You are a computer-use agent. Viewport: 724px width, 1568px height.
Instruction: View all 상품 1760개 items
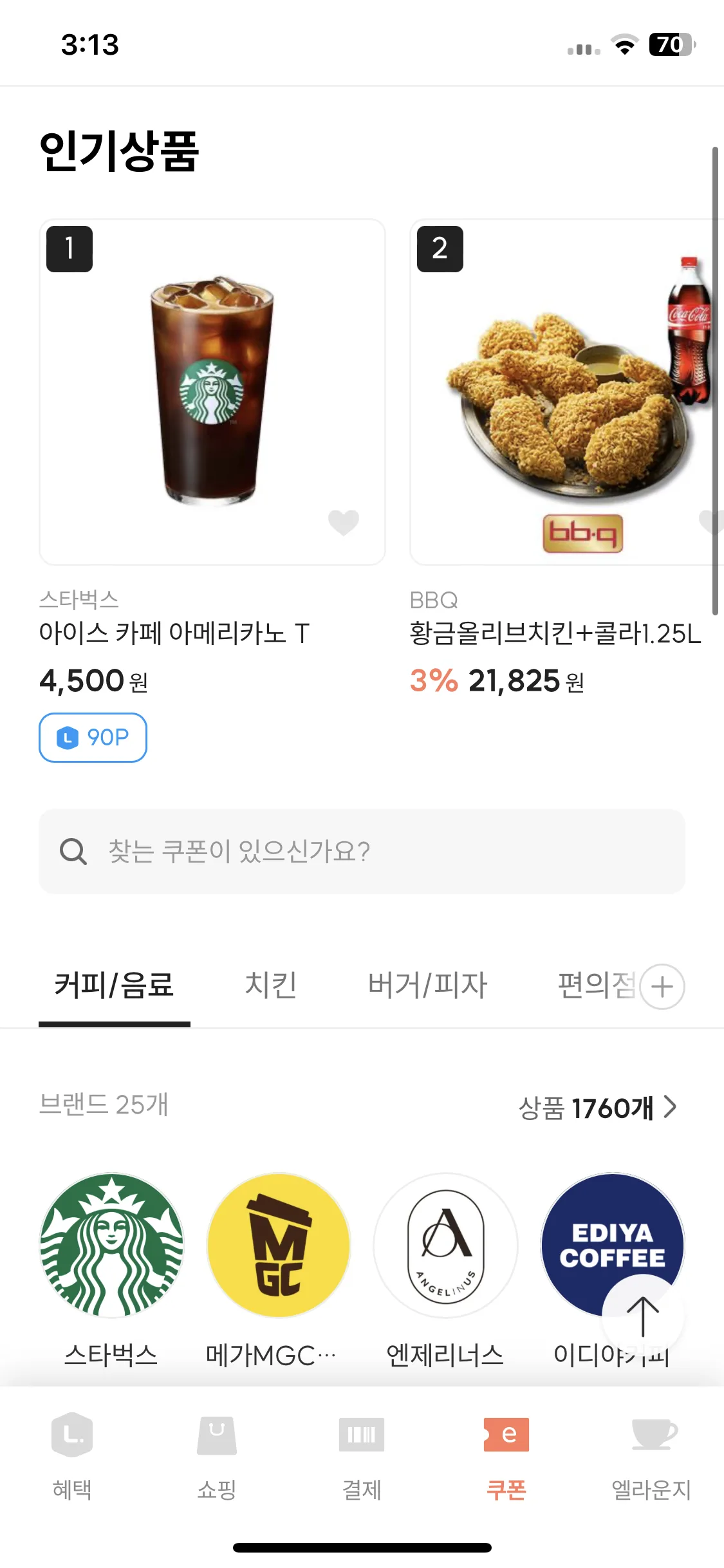point(598,1108)
